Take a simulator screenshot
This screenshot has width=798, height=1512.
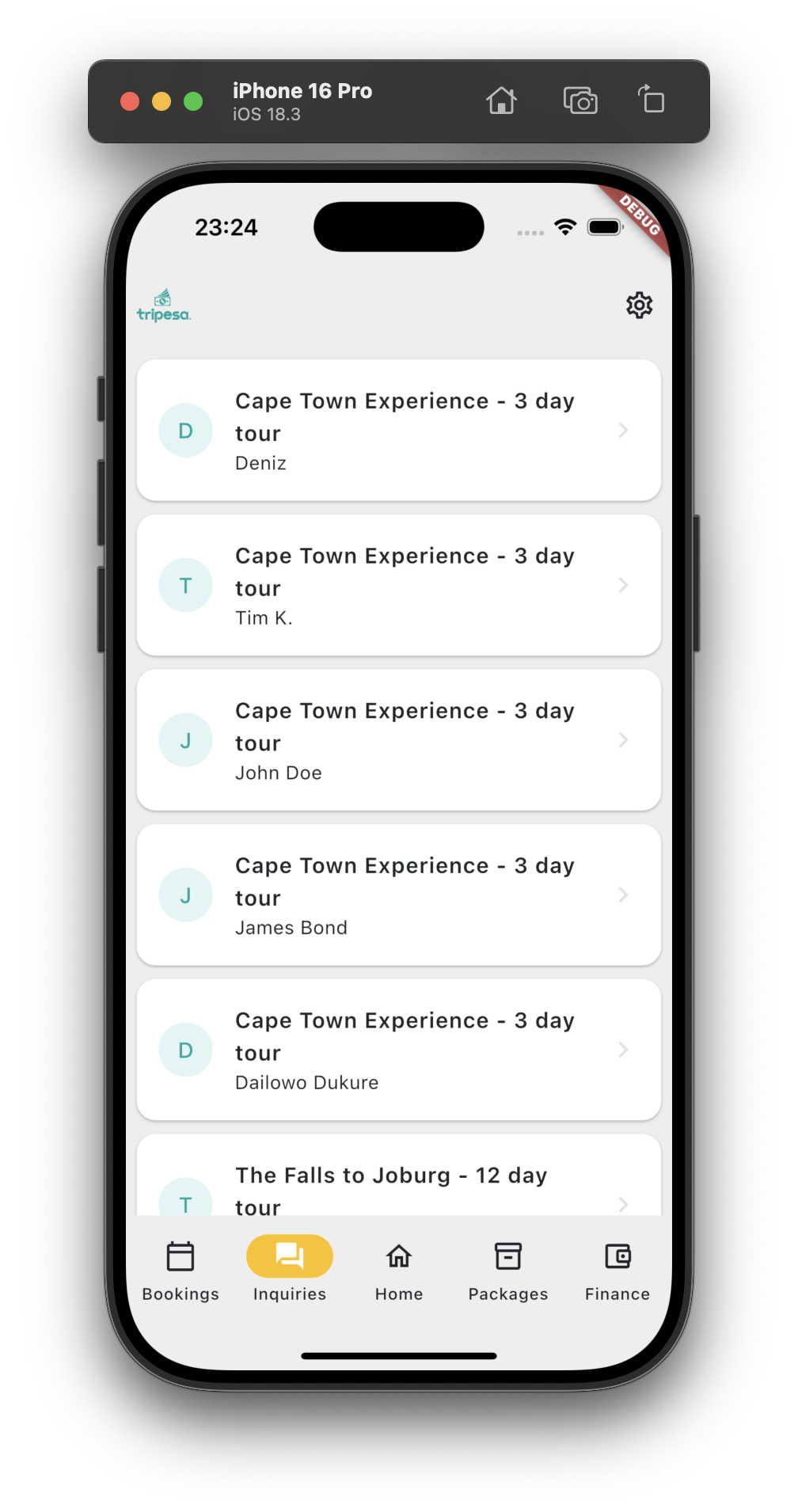click(580, 101)
